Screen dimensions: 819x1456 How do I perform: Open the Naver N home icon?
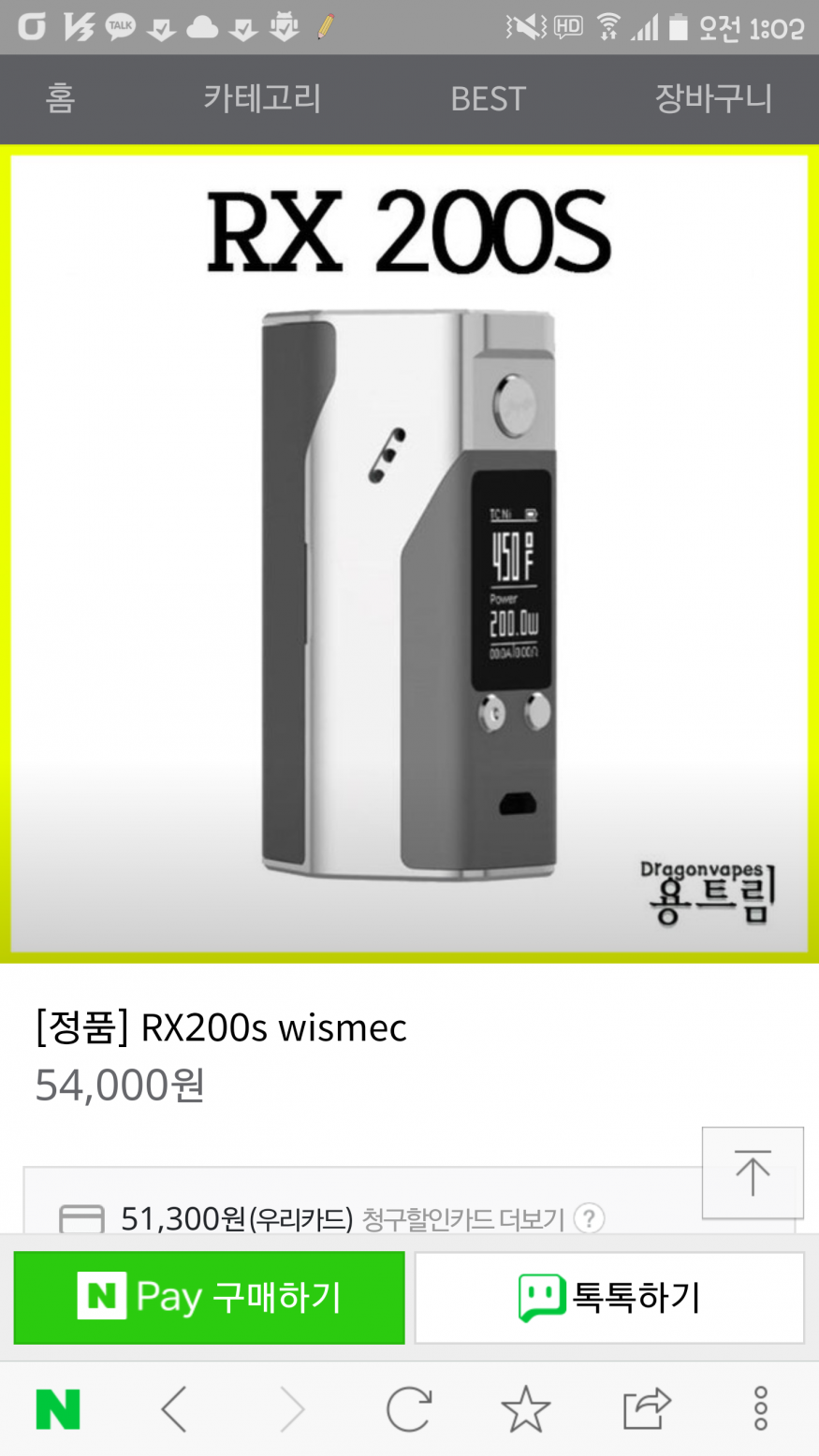(58, 1408)
